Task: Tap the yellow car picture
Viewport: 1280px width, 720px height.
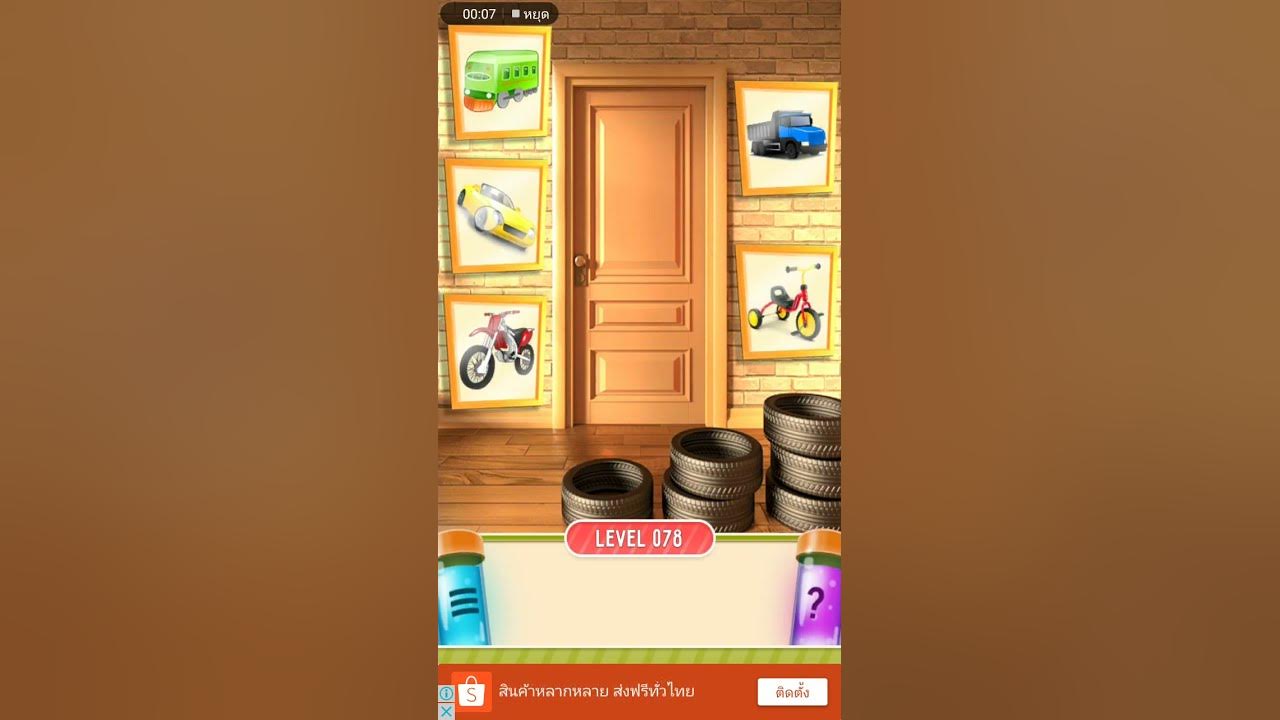Action: pos(496,214)
